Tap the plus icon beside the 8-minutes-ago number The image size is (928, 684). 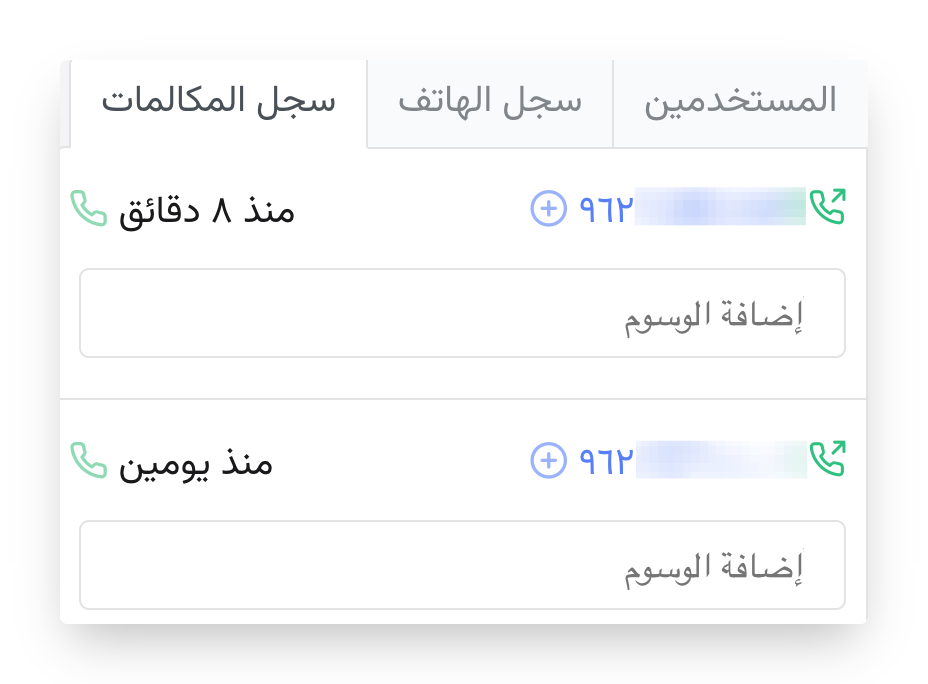[548, 208]
